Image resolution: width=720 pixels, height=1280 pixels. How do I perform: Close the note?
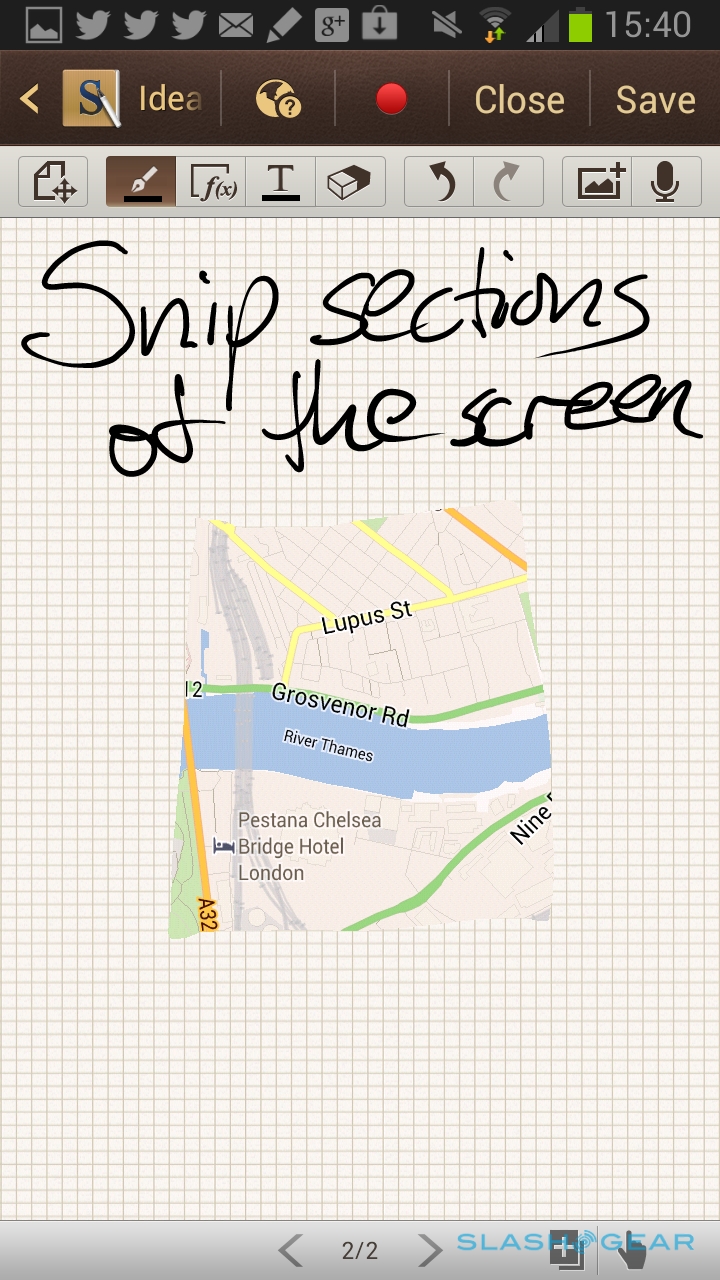tap(519, 99)
